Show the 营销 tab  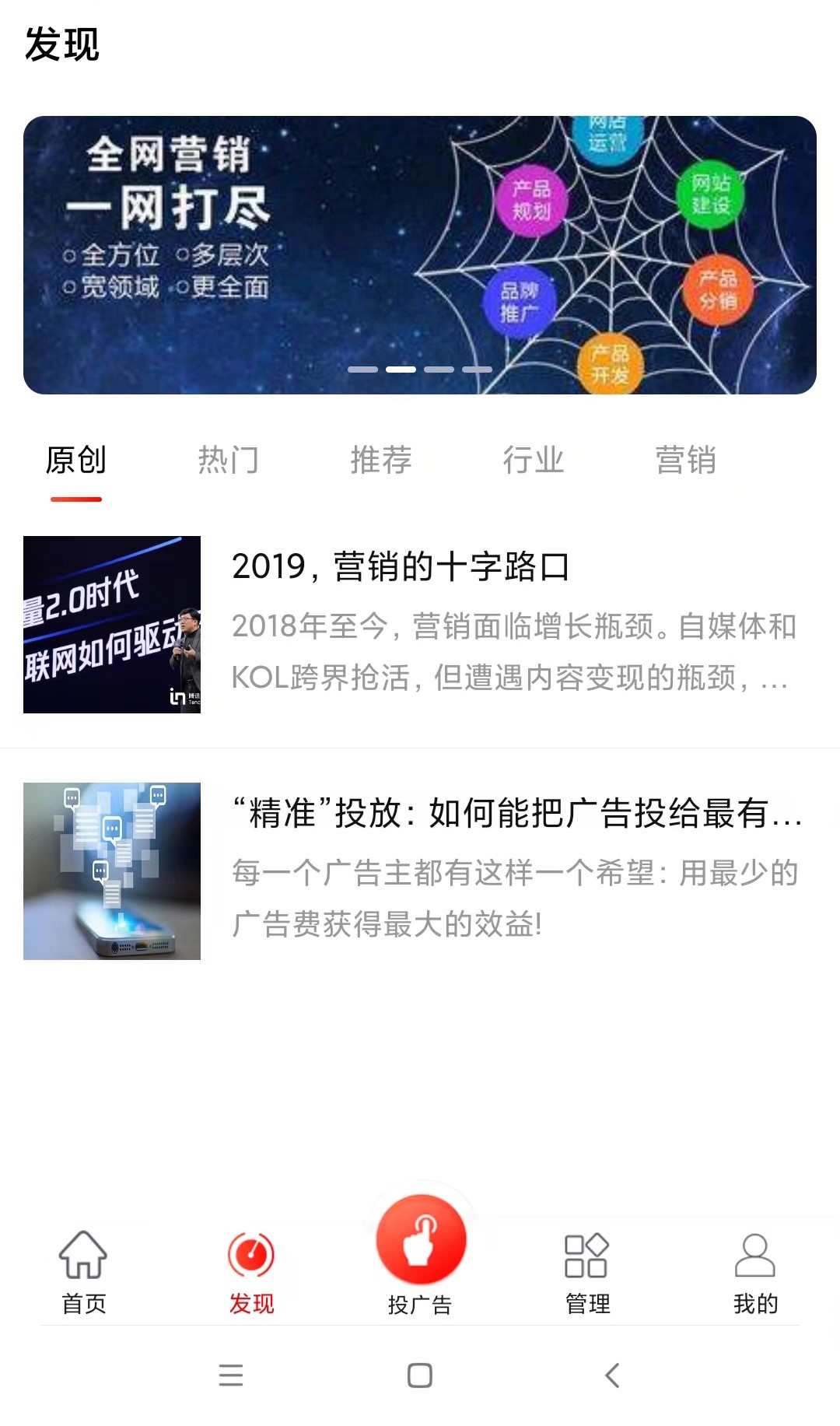pos(685,460)
